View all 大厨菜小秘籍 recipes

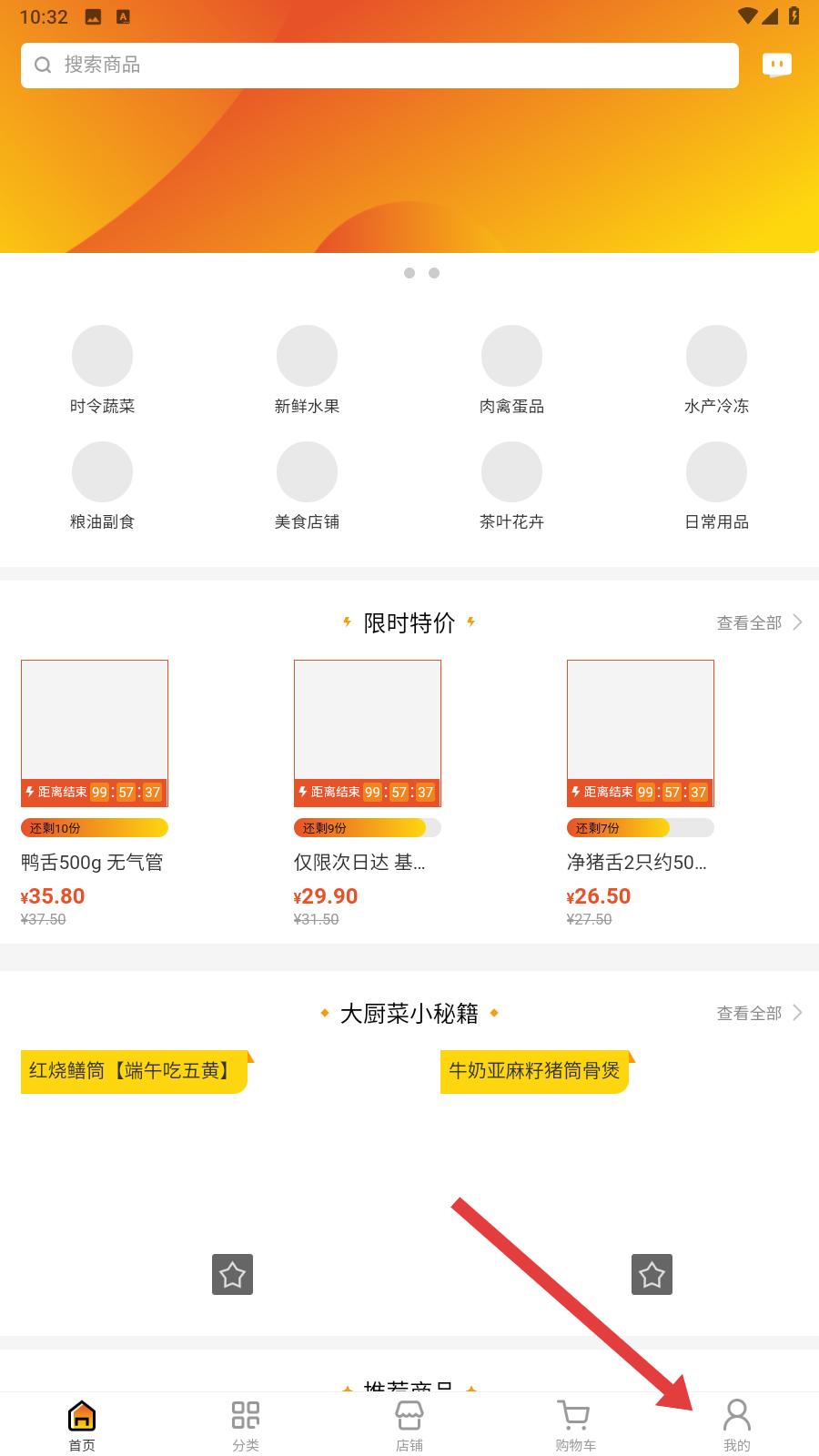(759, 1013)
